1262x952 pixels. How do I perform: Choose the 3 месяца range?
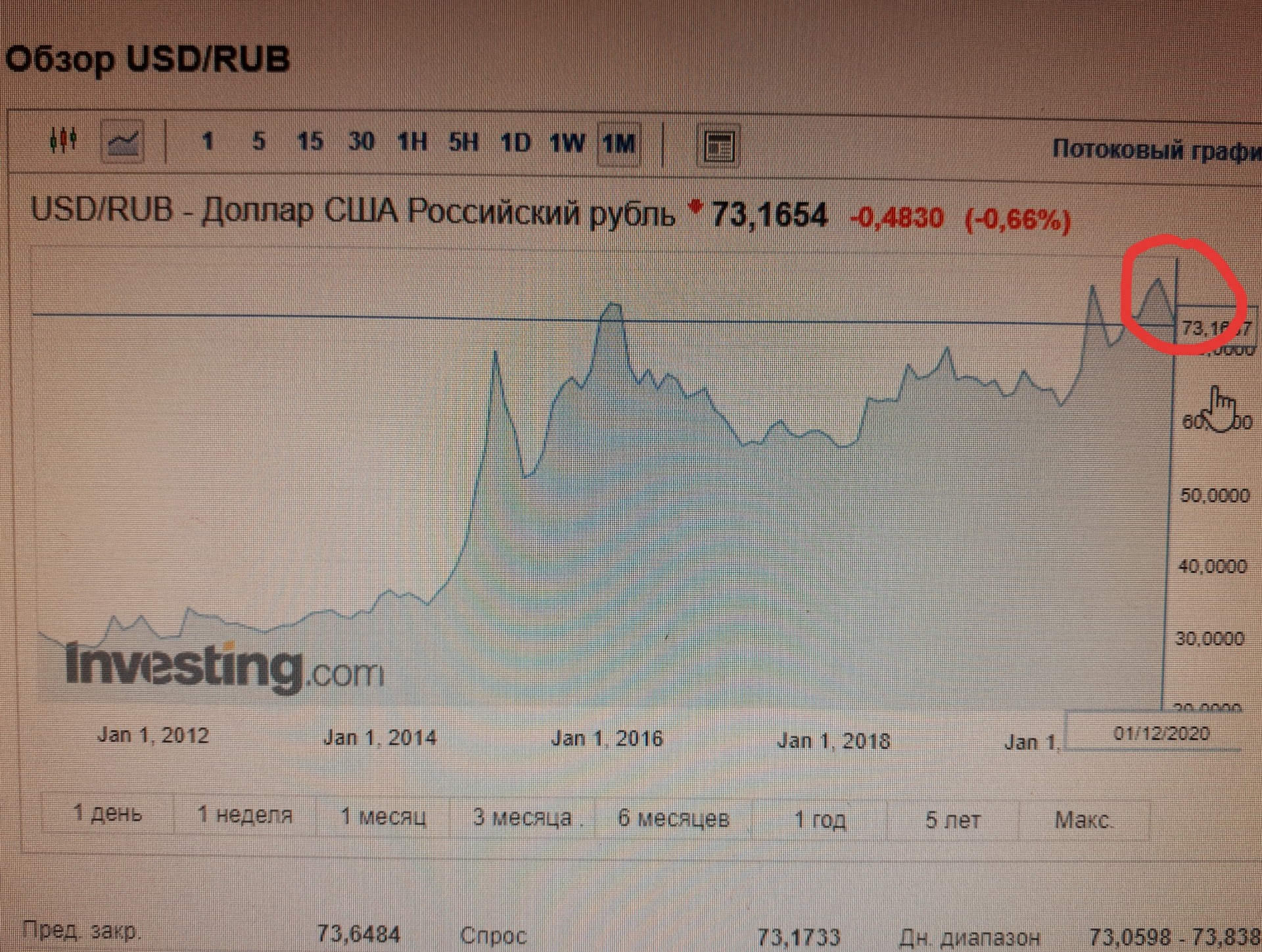523,817
